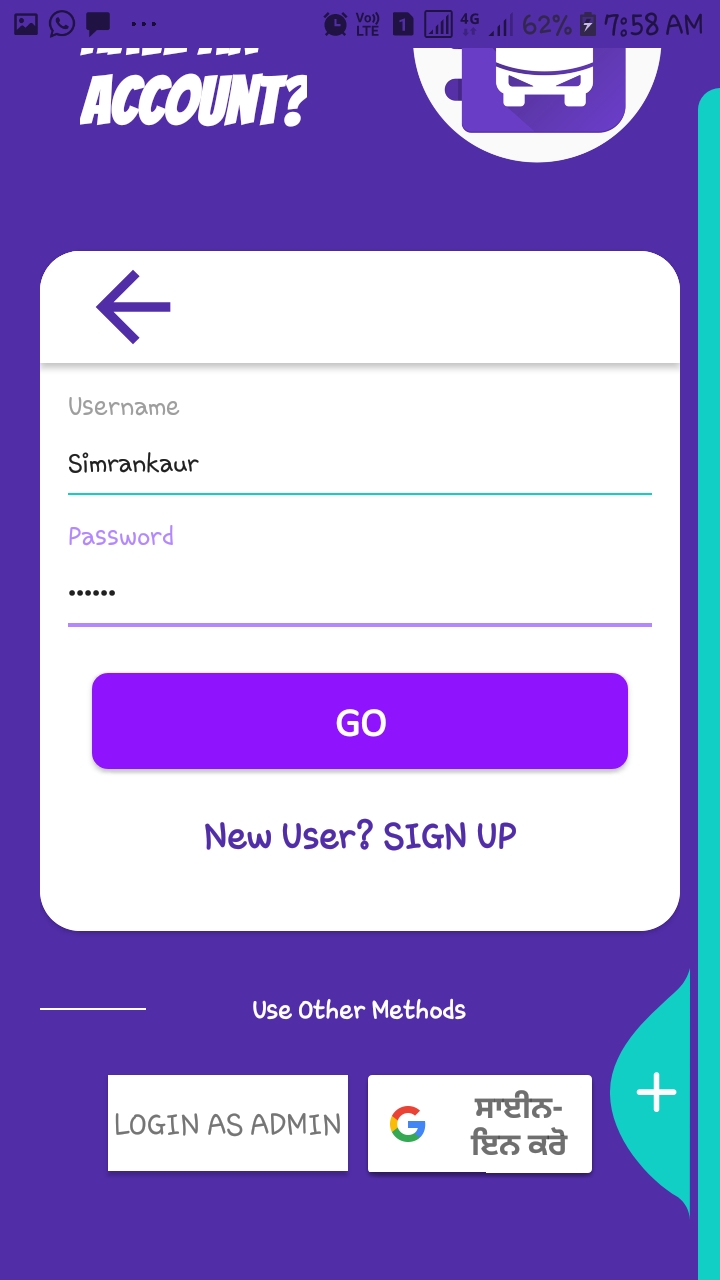Click the back arrow on the login card
Viewport: 720px width, 1280px height.
[134, 305]
